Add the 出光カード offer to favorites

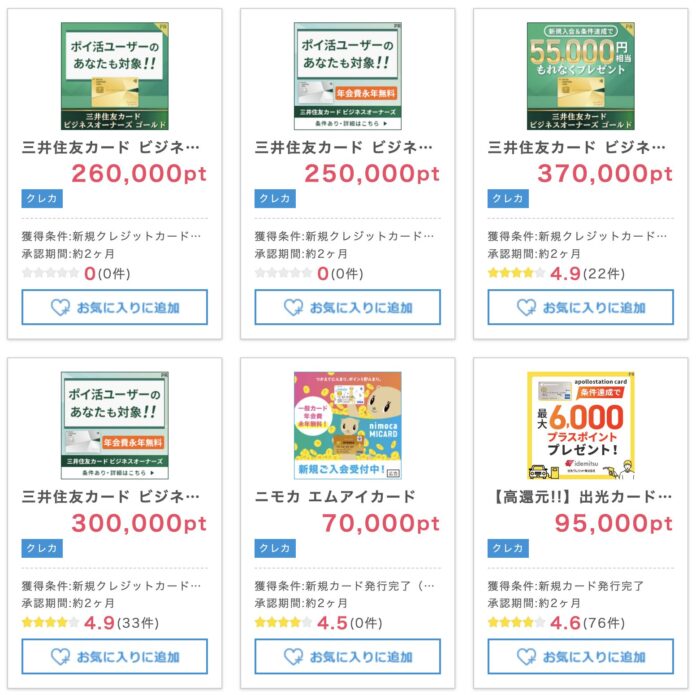pos(580,656)
